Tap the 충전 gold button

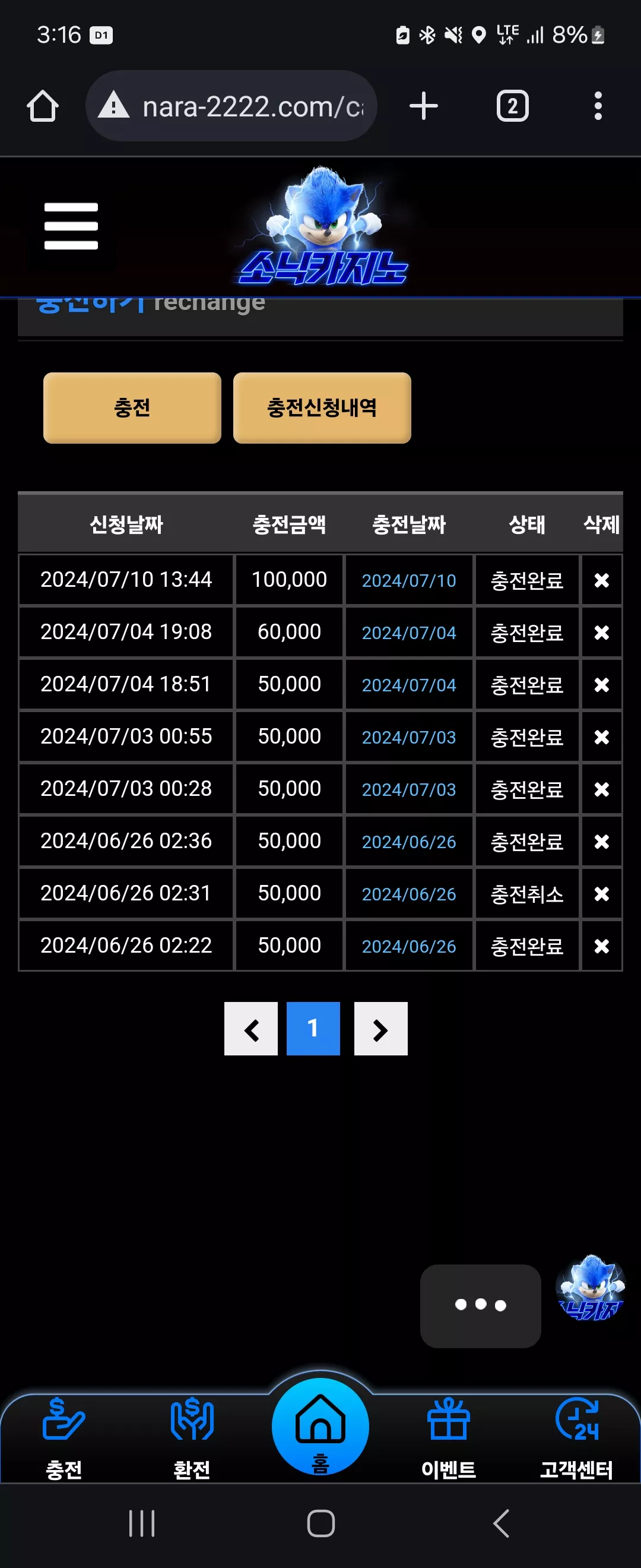coord(132,408)
